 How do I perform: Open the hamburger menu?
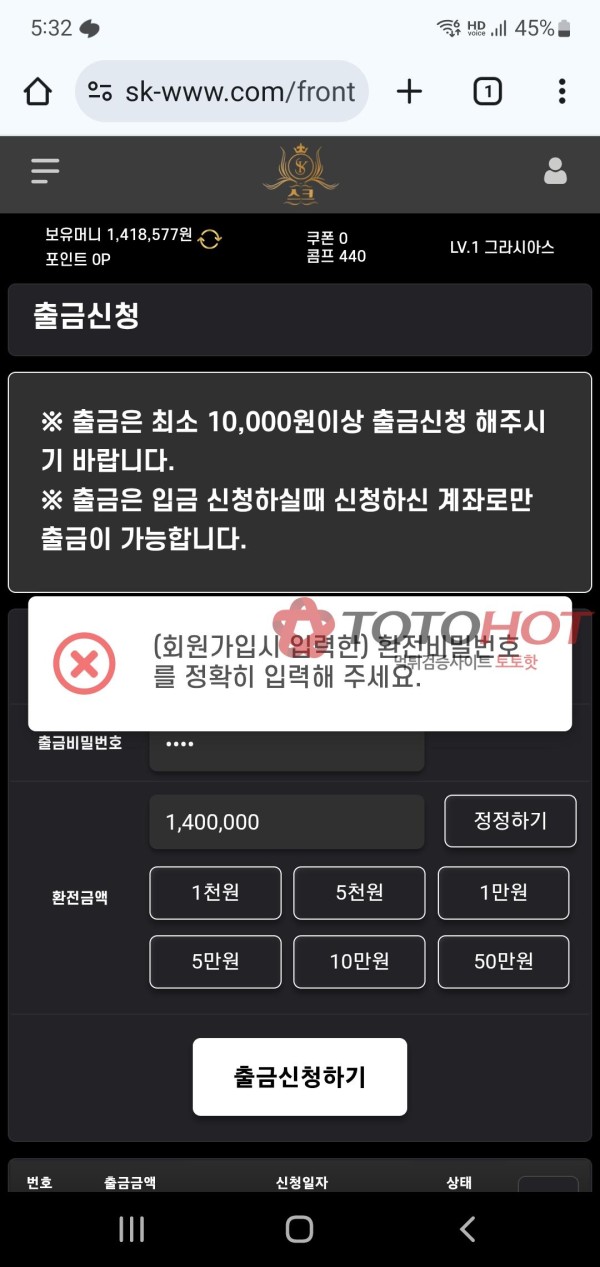pos(45,171)
